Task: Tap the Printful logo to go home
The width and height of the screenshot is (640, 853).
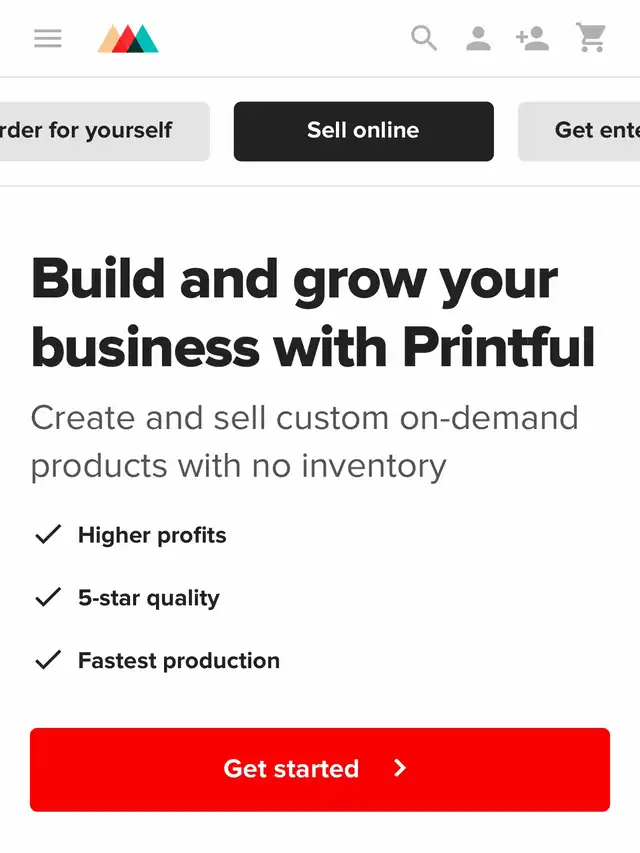Action: click(128, 39)
